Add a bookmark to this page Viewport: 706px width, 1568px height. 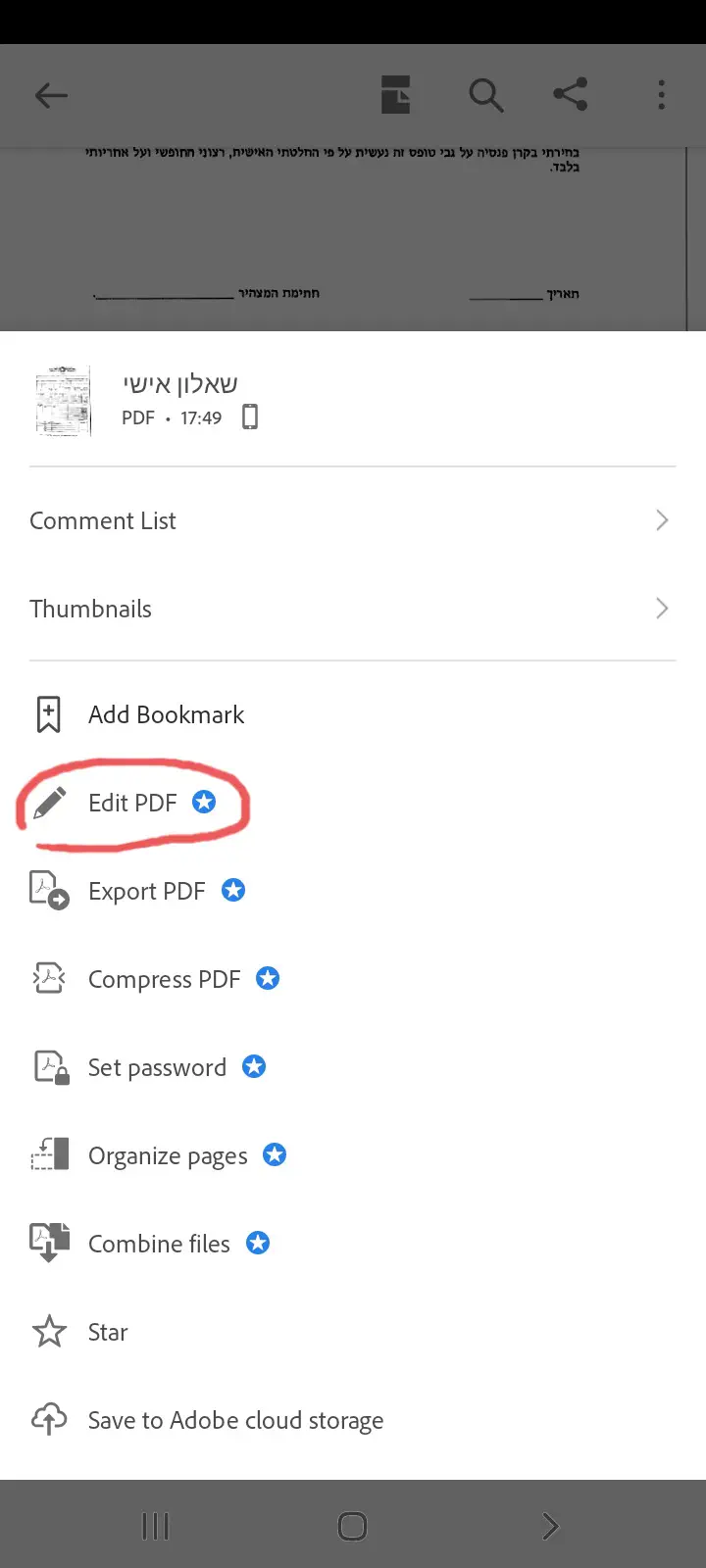[166, 714]
